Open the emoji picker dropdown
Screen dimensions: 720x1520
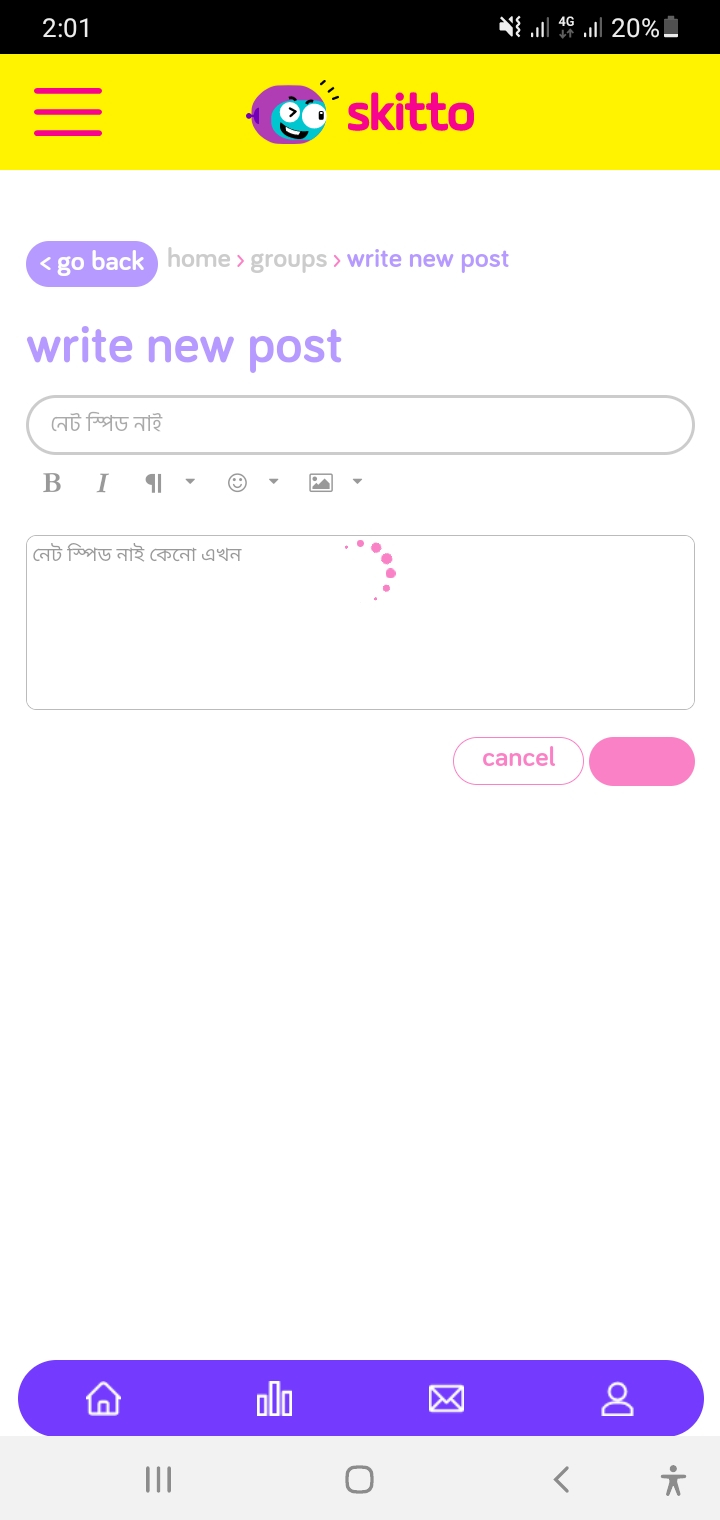(x=253, y=483)
